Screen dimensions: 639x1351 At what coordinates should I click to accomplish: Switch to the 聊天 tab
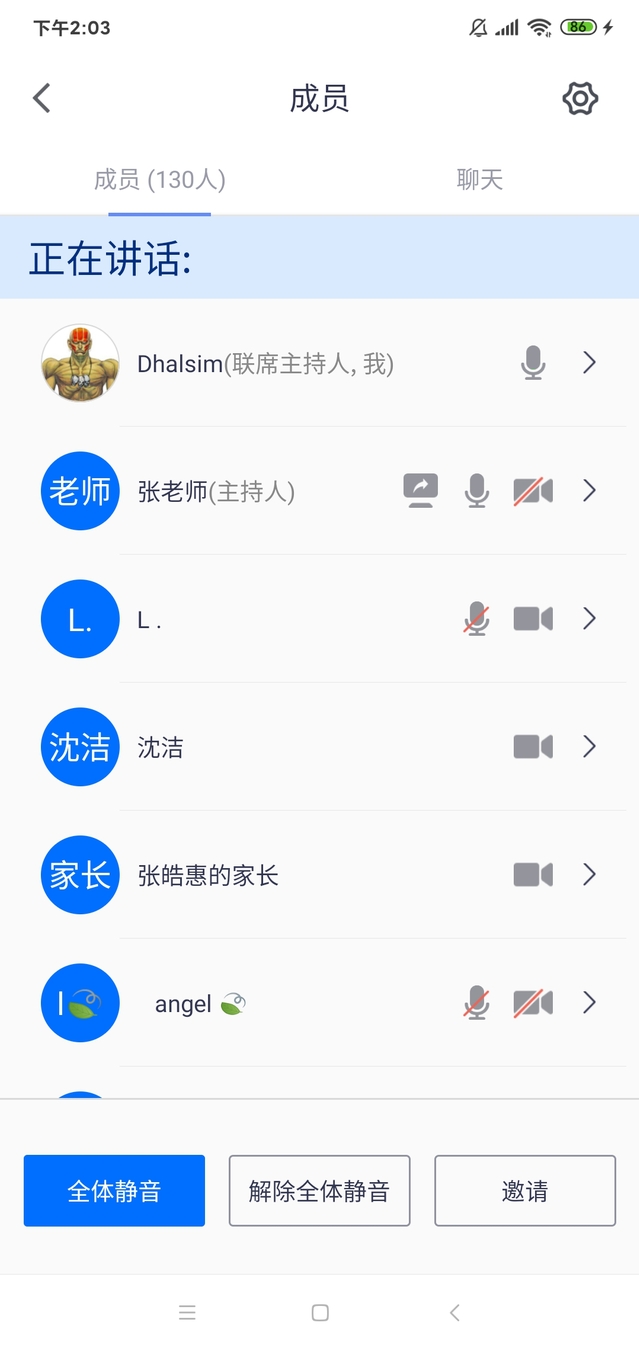(479, 180)
